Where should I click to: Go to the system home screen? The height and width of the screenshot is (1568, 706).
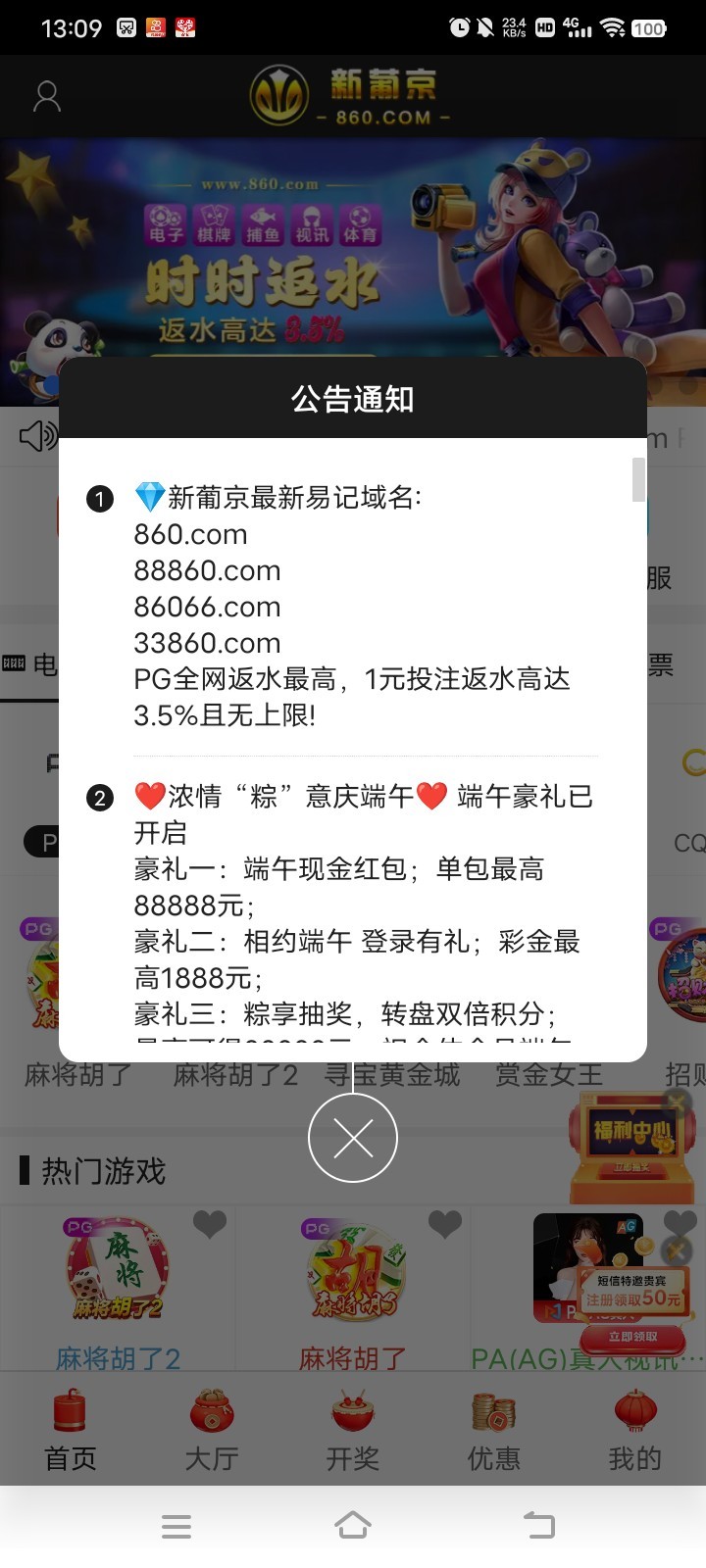[x=353, y=1525]
